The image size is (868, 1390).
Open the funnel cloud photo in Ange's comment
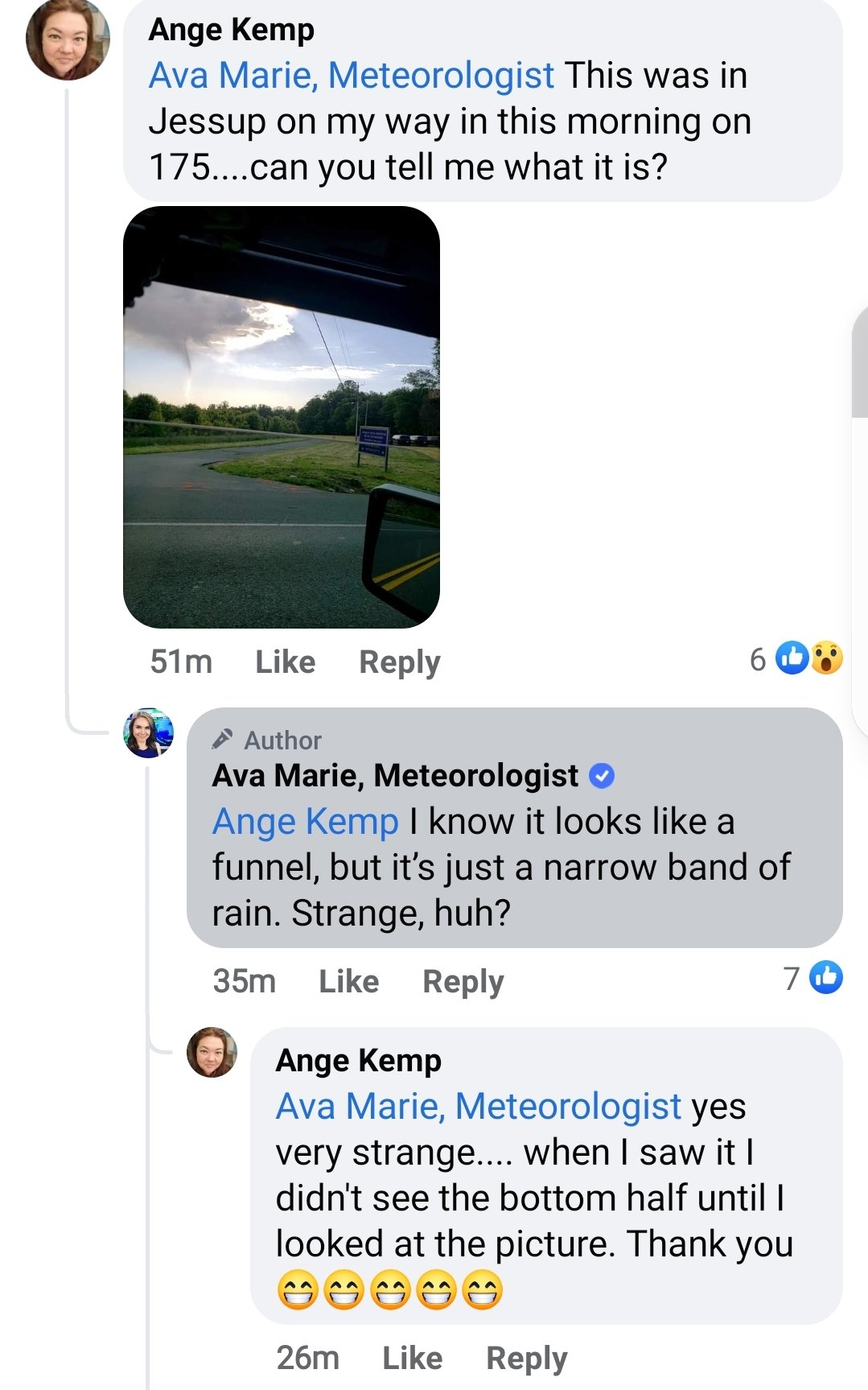point(282,417)
